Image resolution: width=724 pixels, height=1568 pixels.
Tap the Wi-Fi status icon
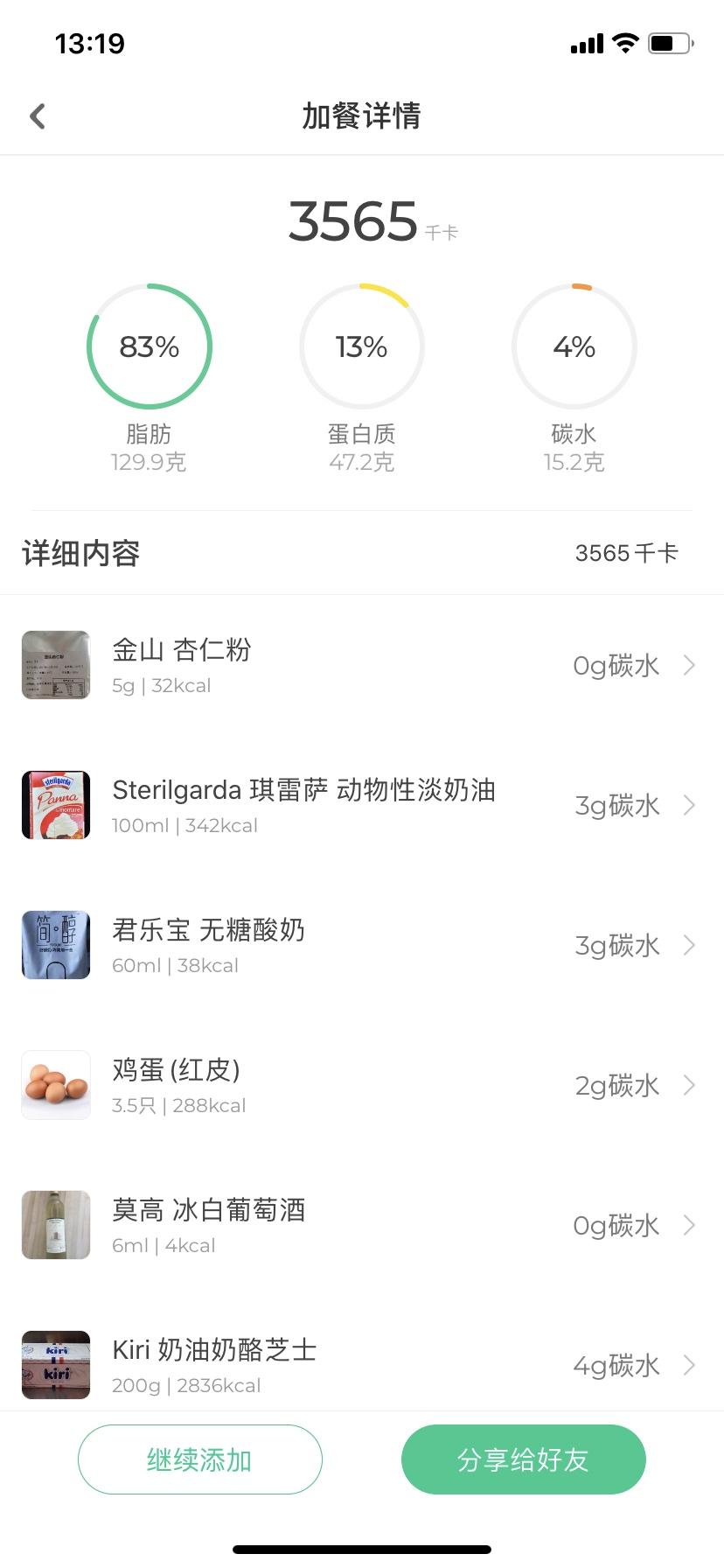[624, 42]
